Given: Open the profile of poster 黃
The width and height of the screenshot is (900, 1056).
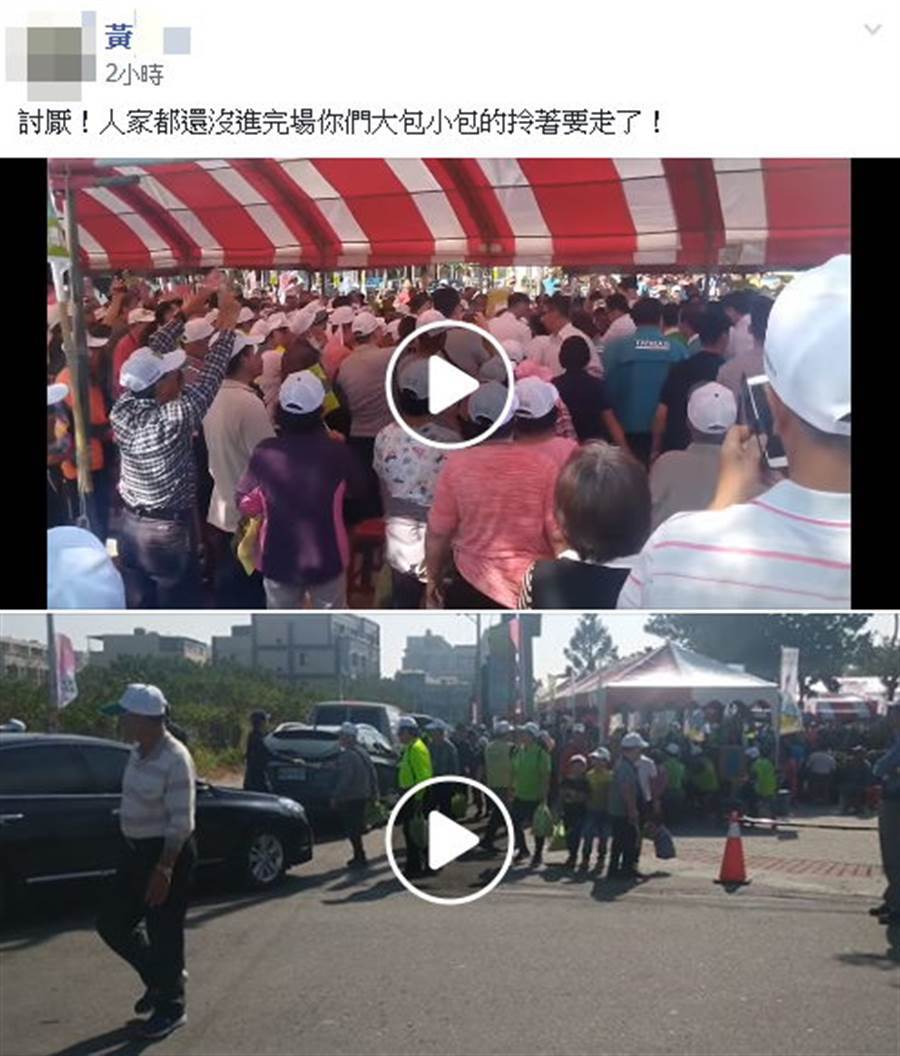Looking at the screenshot, I should tap(120, 39).
